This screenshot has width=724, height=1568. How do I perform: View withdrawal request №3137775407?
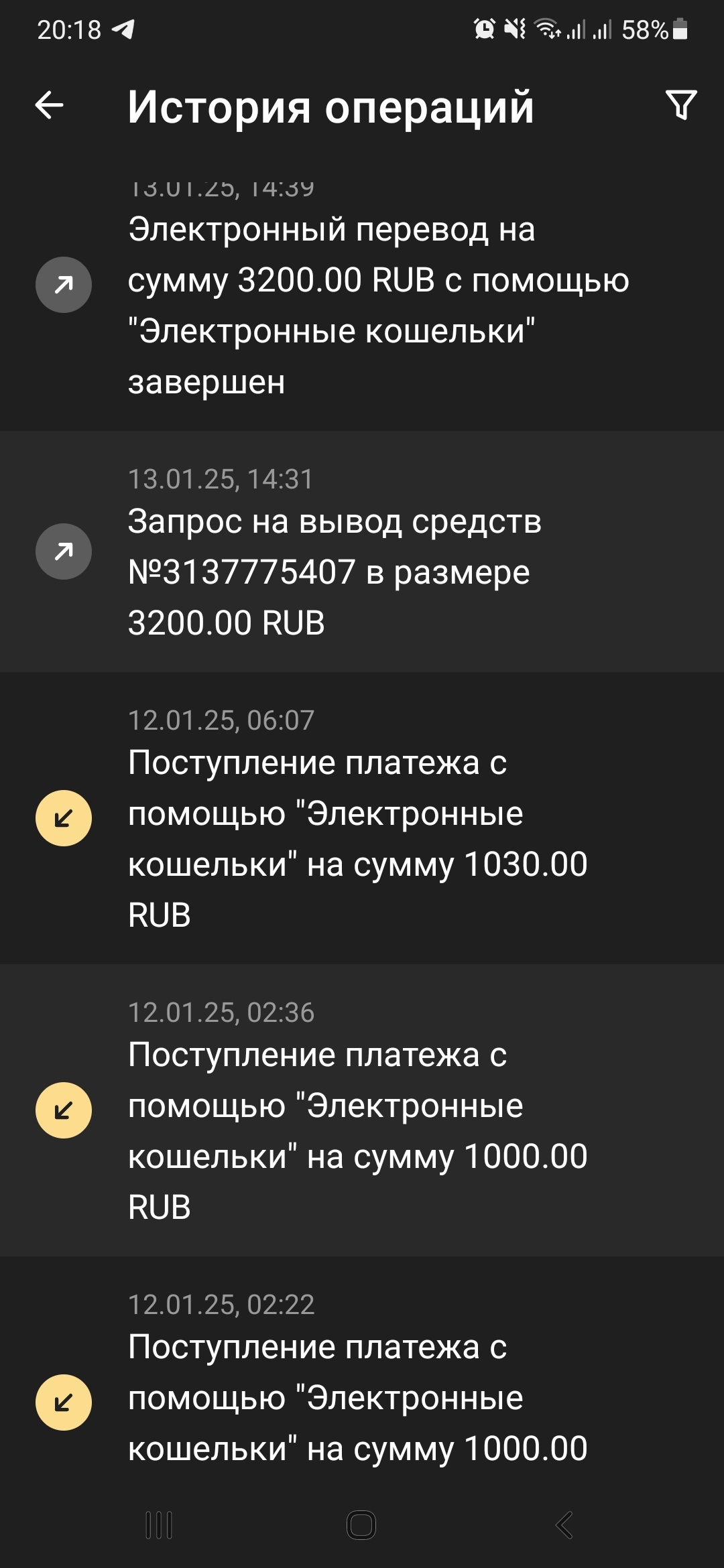(x=362, y=552)
